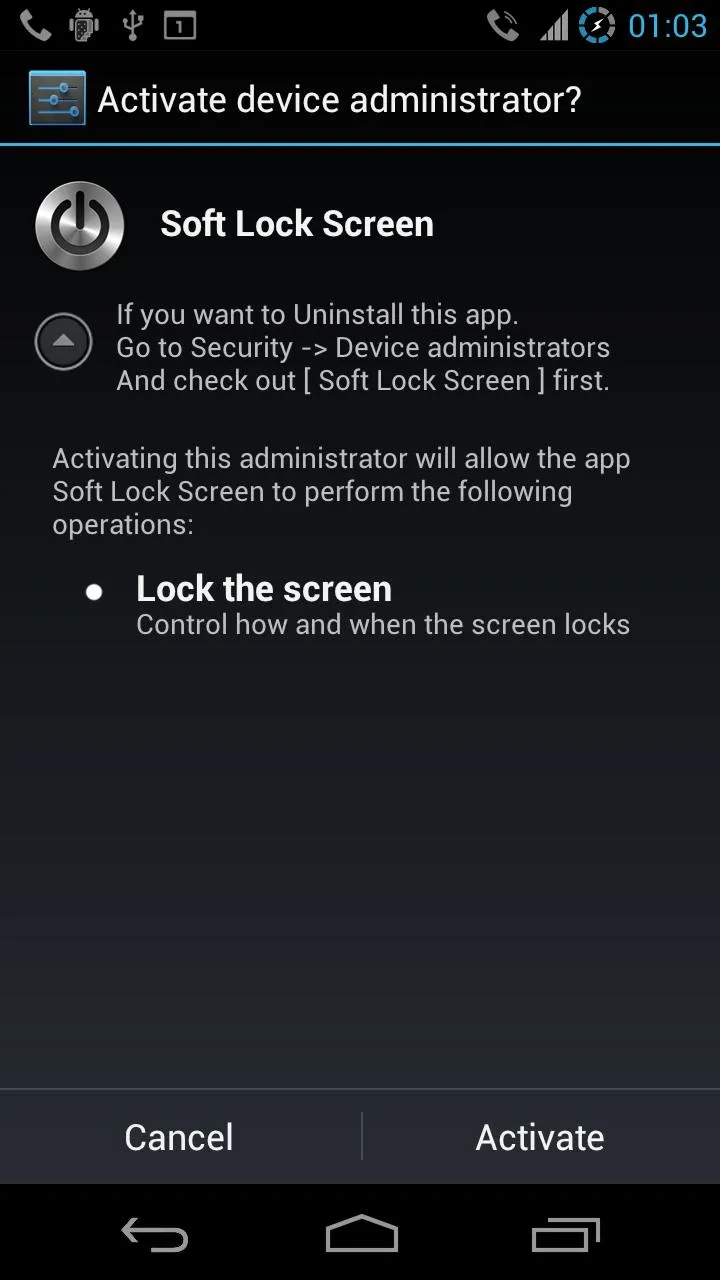Tap the charging battery indicator
This screenshot has height=1280, width=720.
point(595,25)
